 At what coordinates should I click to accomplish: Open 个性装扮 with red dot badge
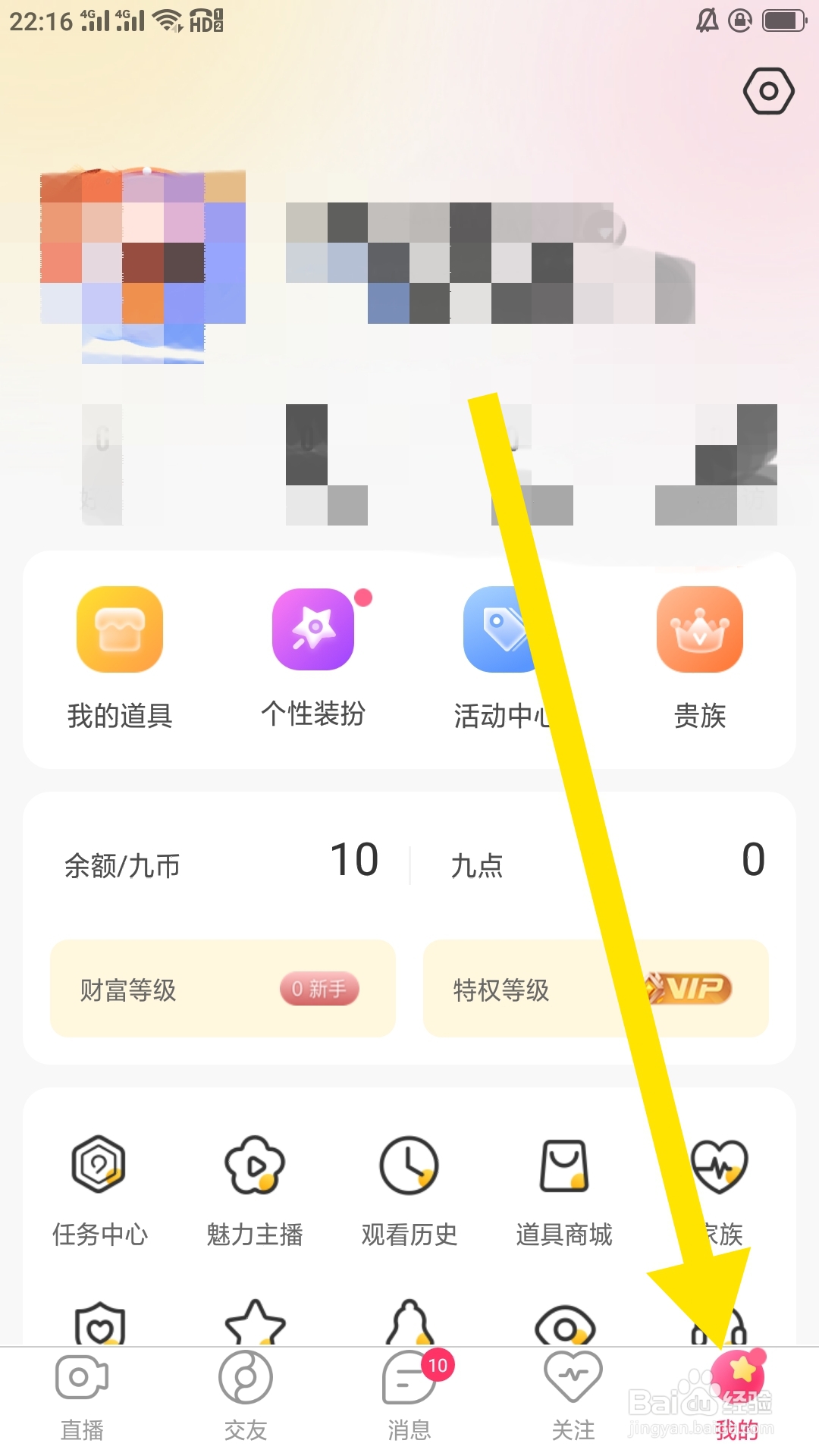pos(314,658)
